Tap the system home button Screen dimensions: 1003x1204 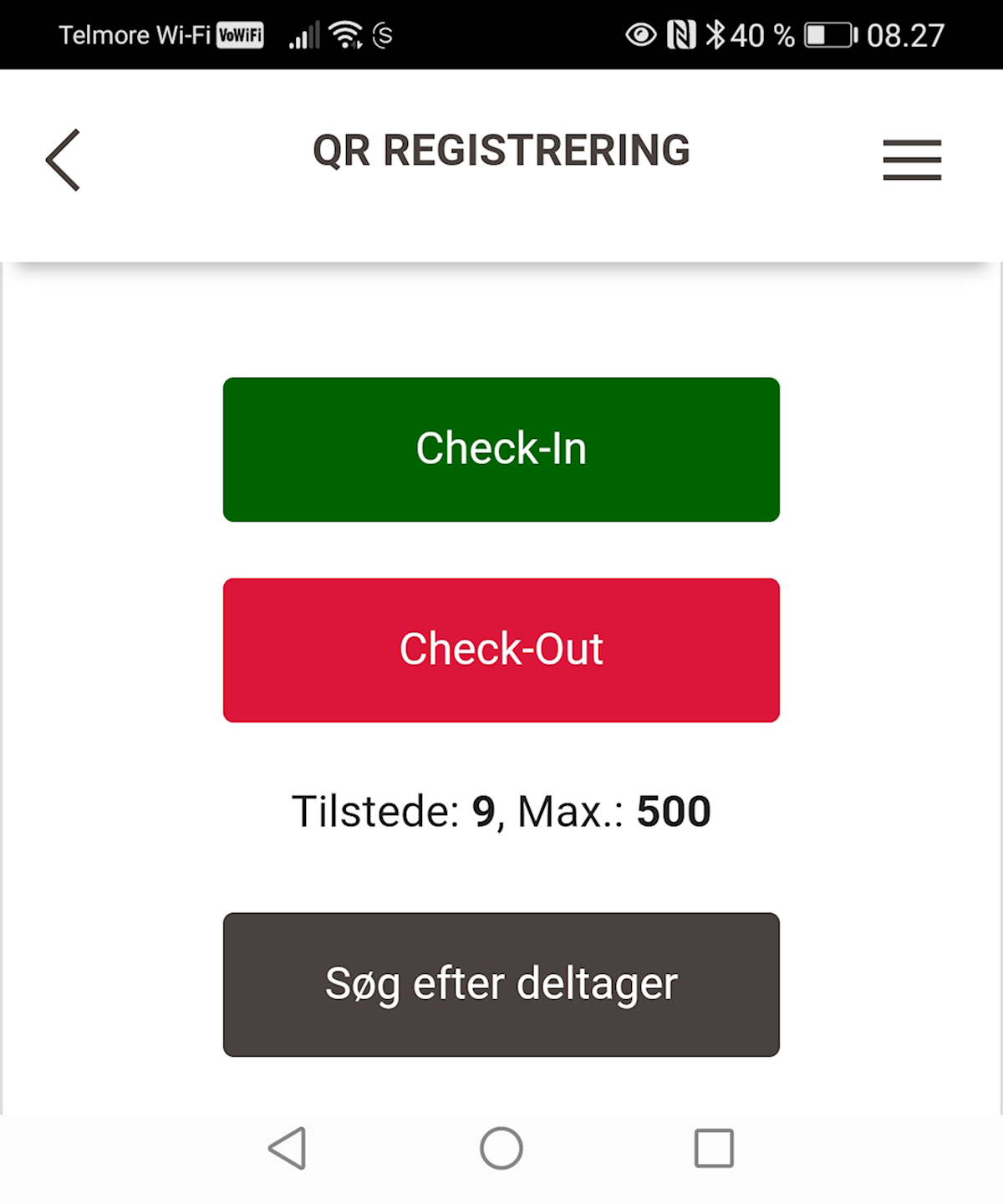[501, 1148]
